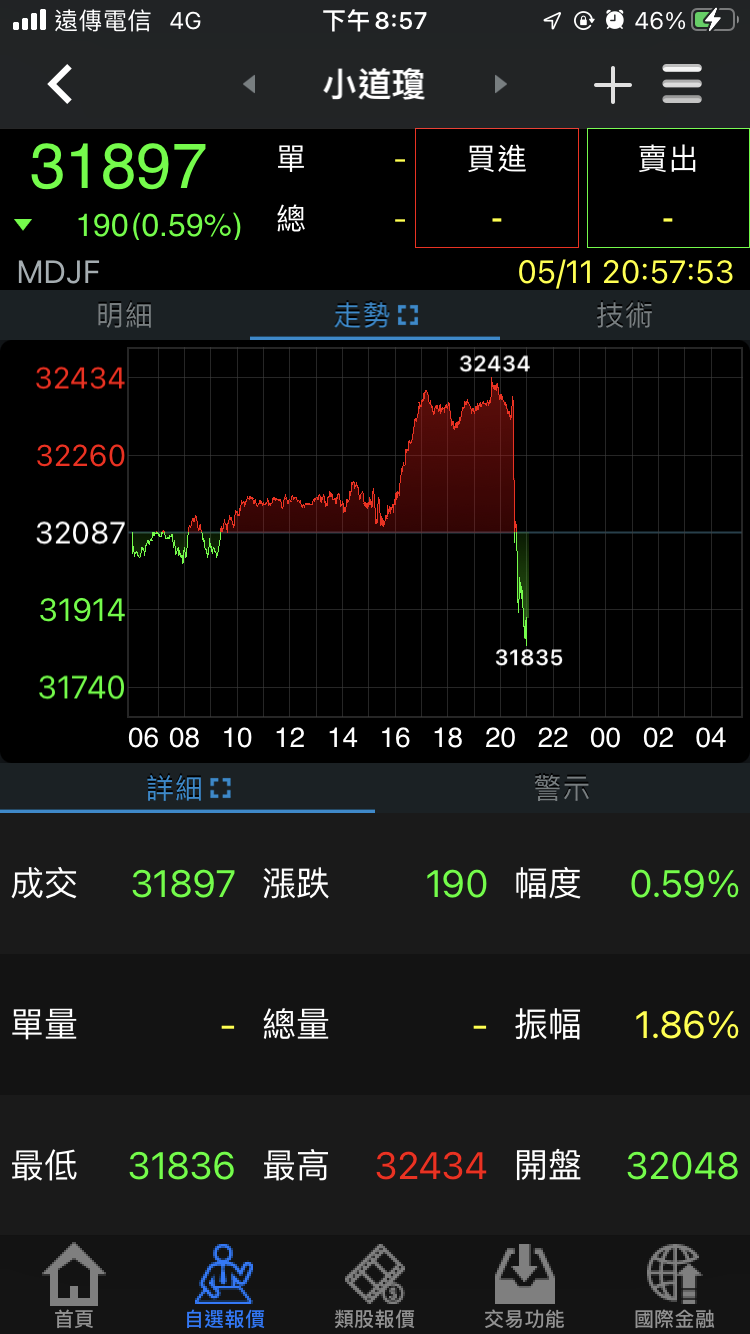Select the 詳細 details tab

(188, 788)
